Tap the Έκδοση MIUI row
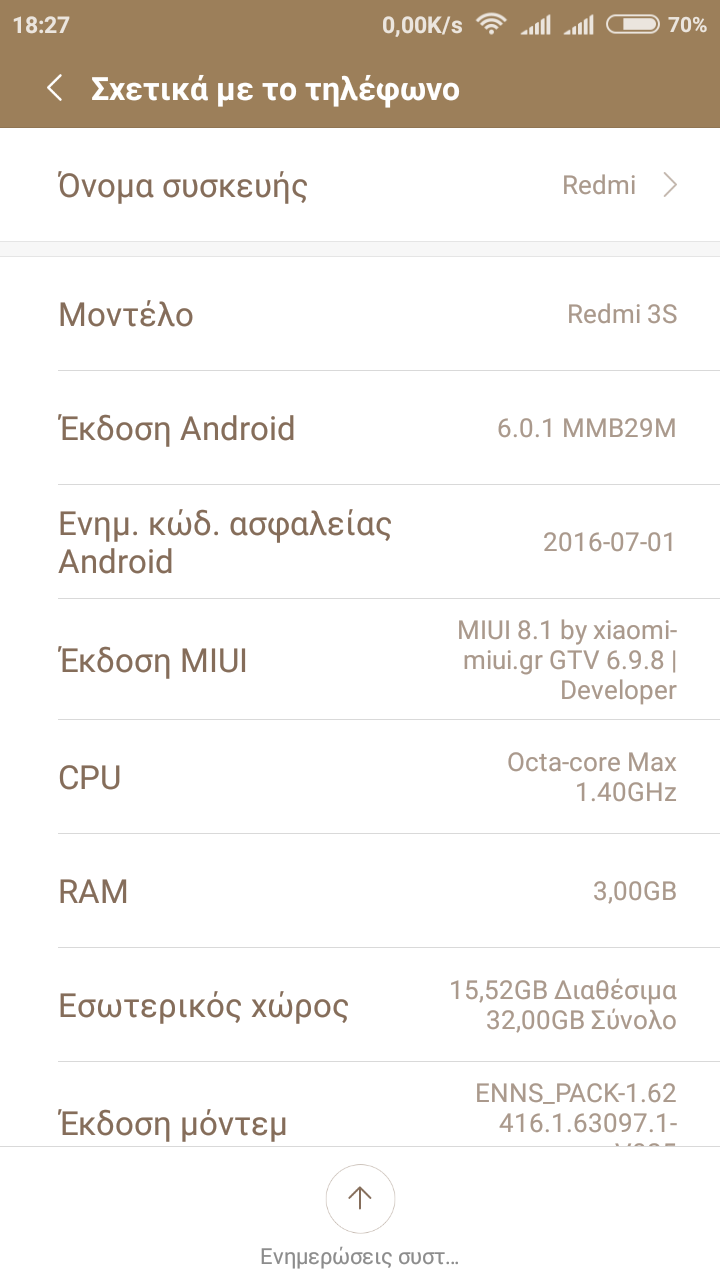Image resolution: width=720 pixels, height=1280 pixels. tap(360, 661)
